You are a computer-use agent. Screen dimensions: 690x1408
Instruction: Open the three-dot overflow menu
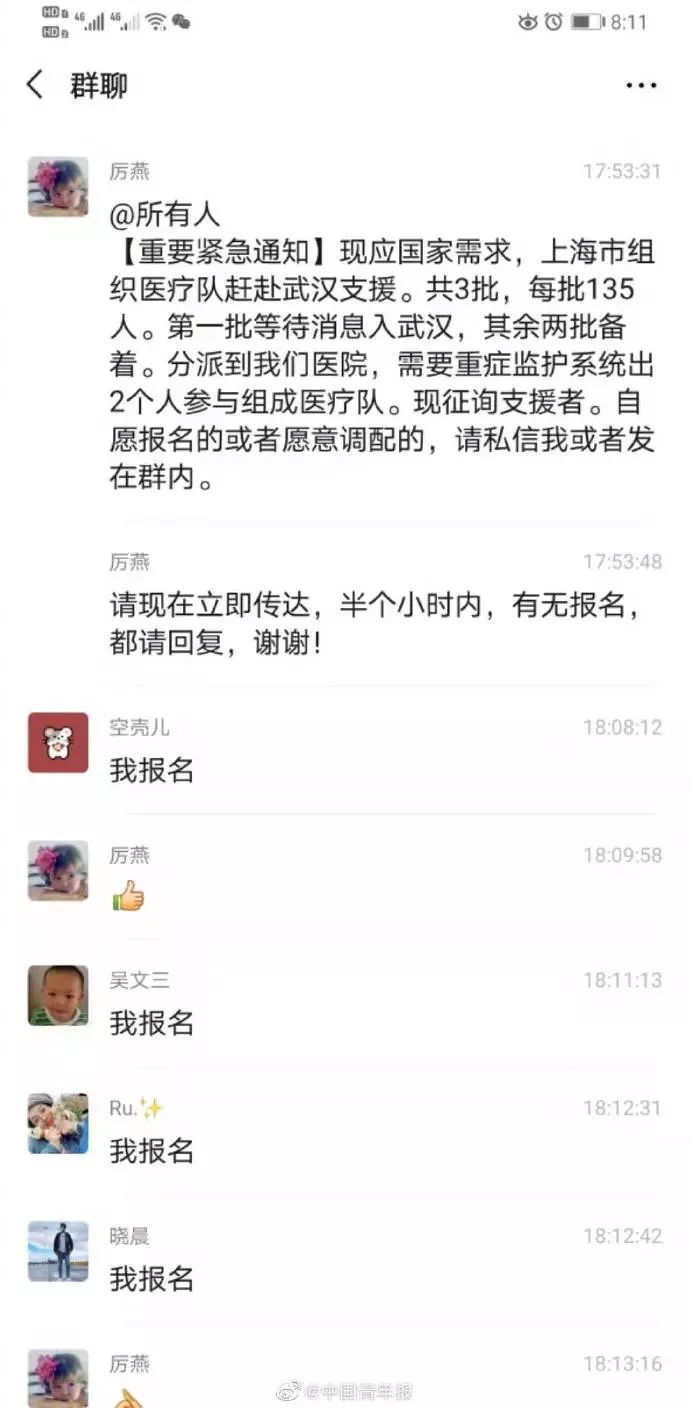pos(641,86)
